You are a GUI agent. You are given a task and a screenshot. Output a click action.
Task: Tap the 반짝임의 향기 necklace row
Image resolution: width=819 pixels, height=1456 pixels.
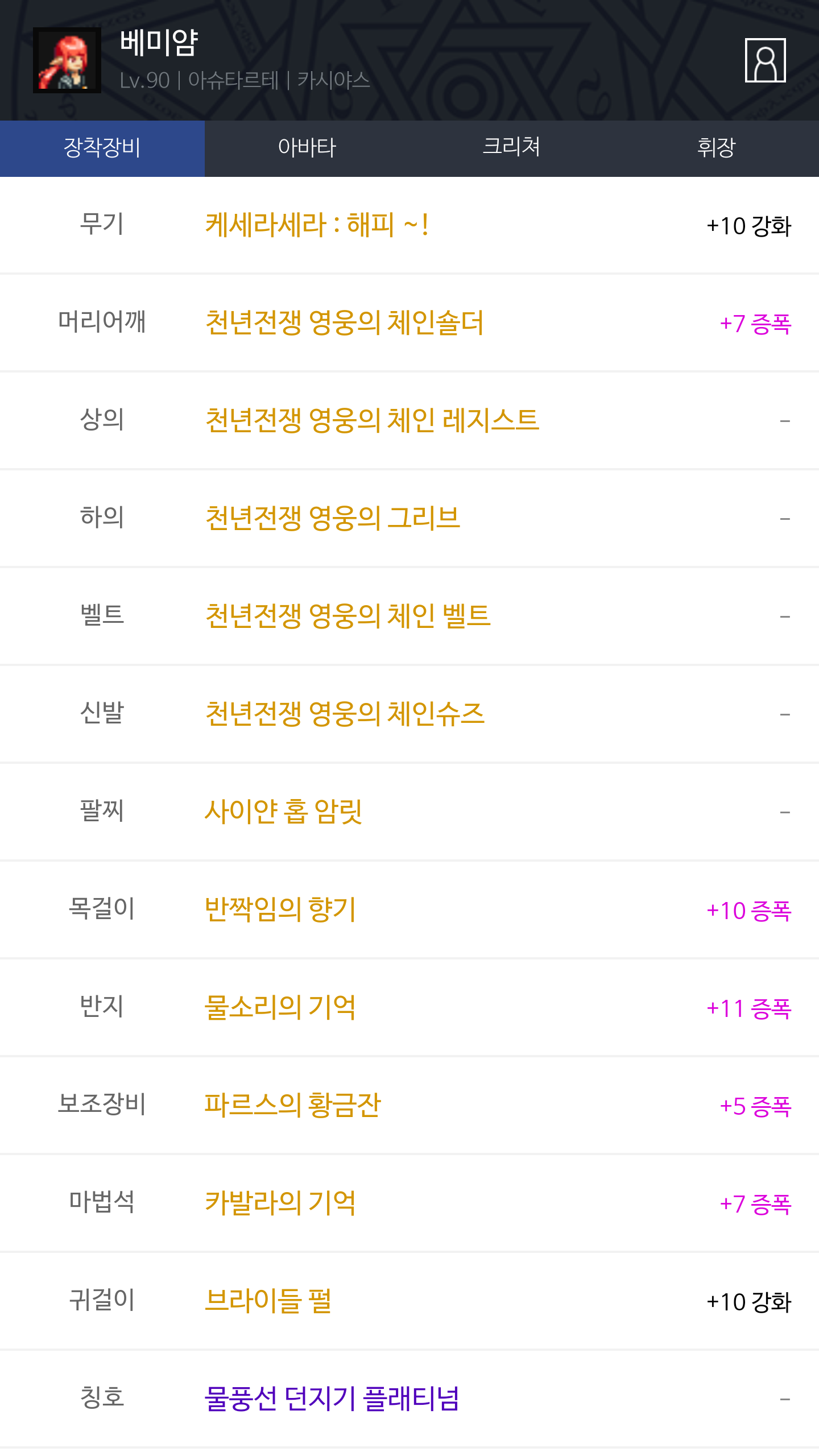[280, 910]
